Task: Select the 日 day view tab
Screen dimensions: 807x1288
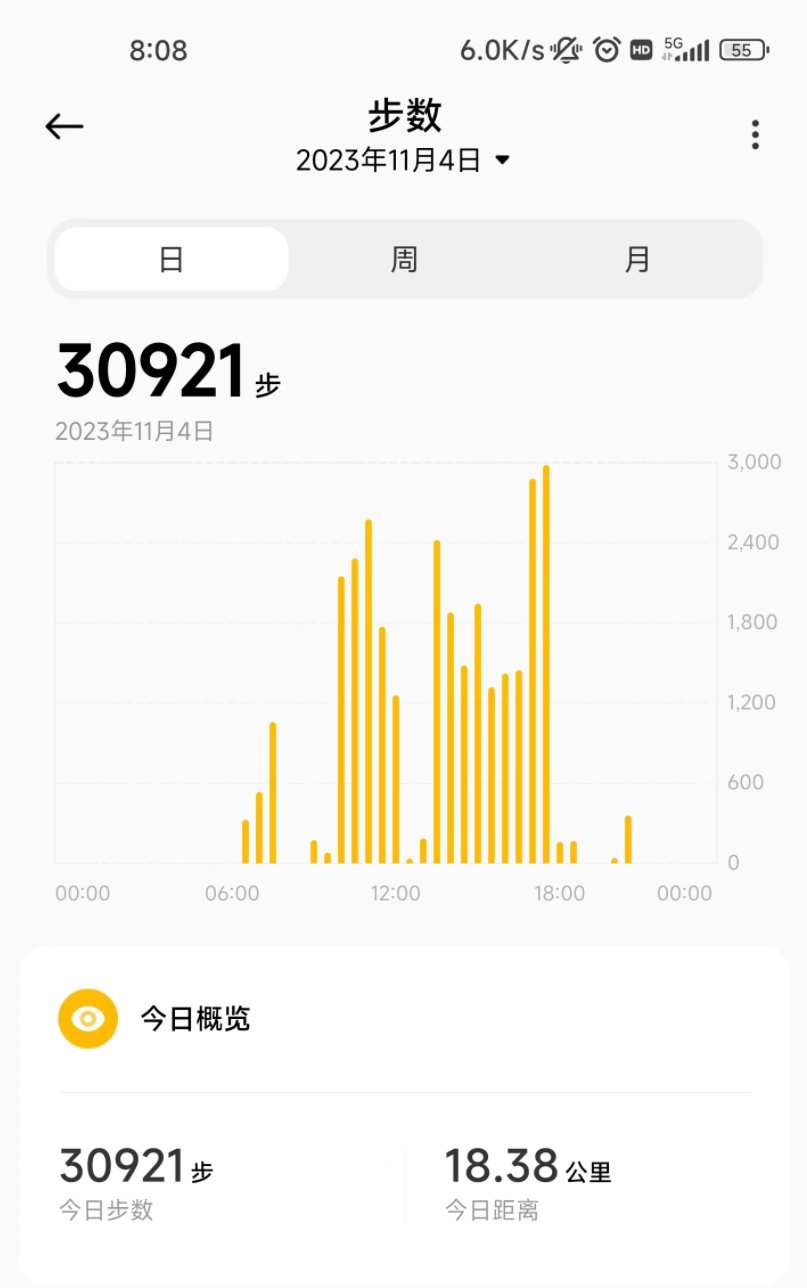Action: pyautogui.click(x=171, y=260)
